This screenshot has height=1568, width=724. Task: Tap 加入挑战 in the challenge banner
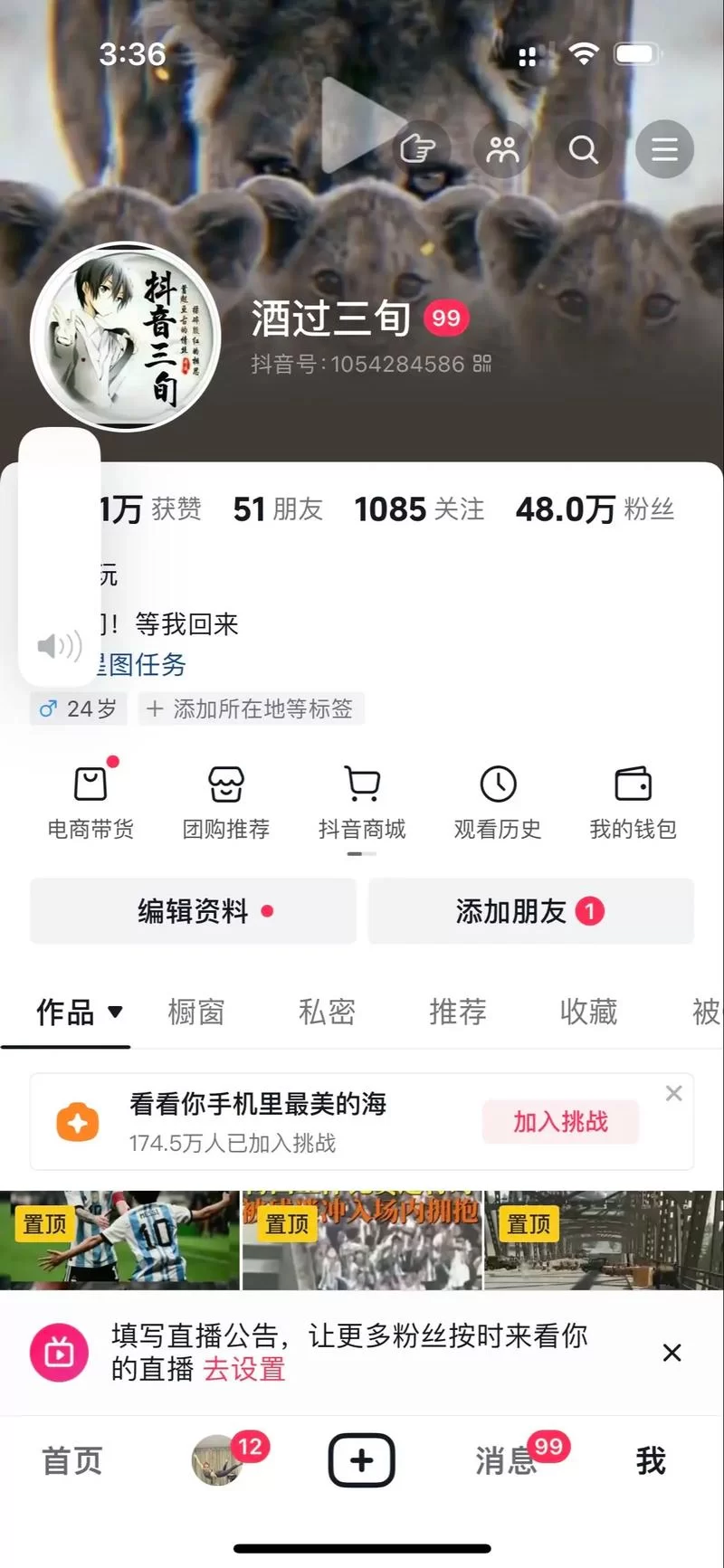coord(560,1121)
